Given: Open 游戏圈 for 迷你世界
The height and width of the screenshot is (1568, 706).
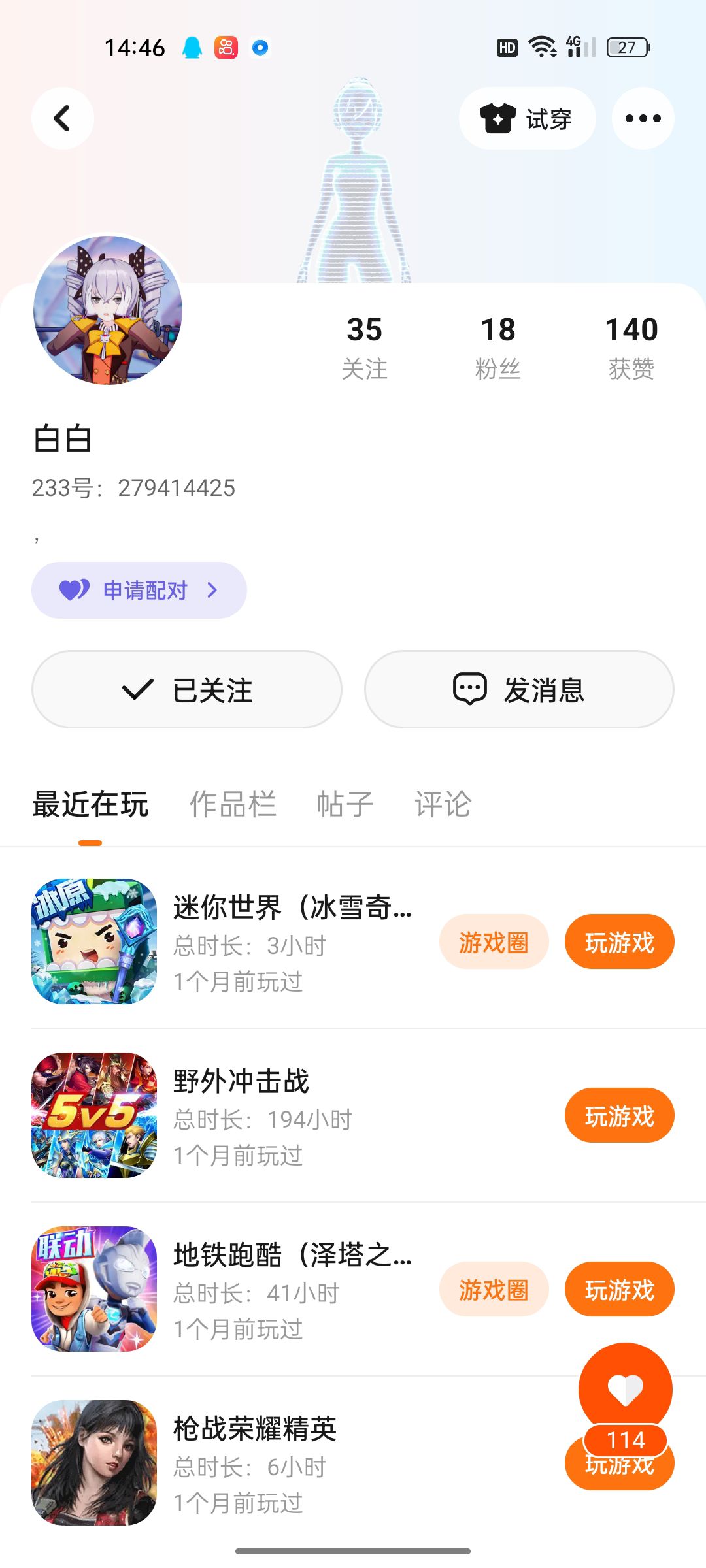Looking at the screenshot, I should pyautogui.click(x=494, y=942).
